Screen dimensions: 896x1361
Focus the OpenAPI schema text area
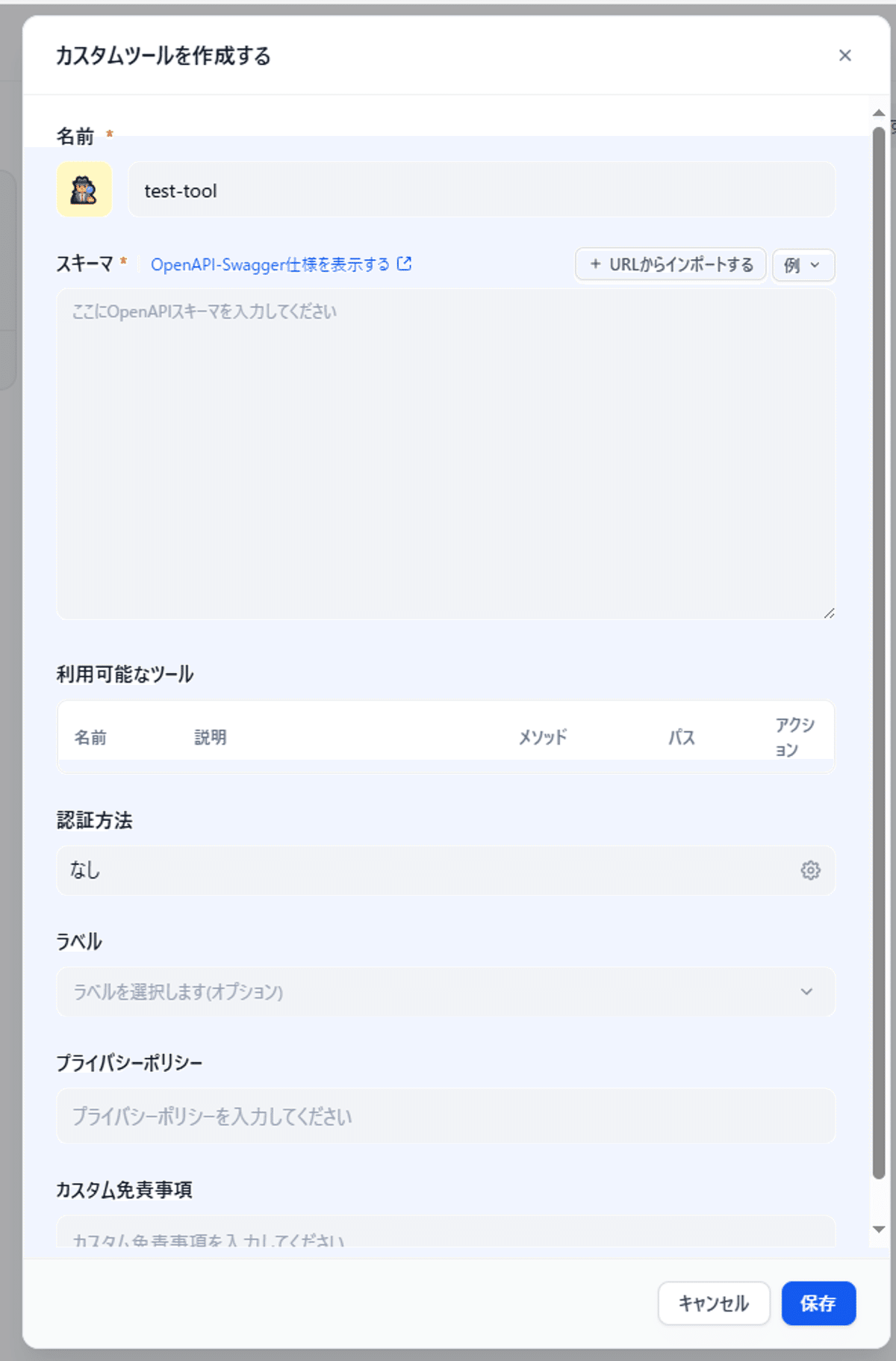click(446, 454)
